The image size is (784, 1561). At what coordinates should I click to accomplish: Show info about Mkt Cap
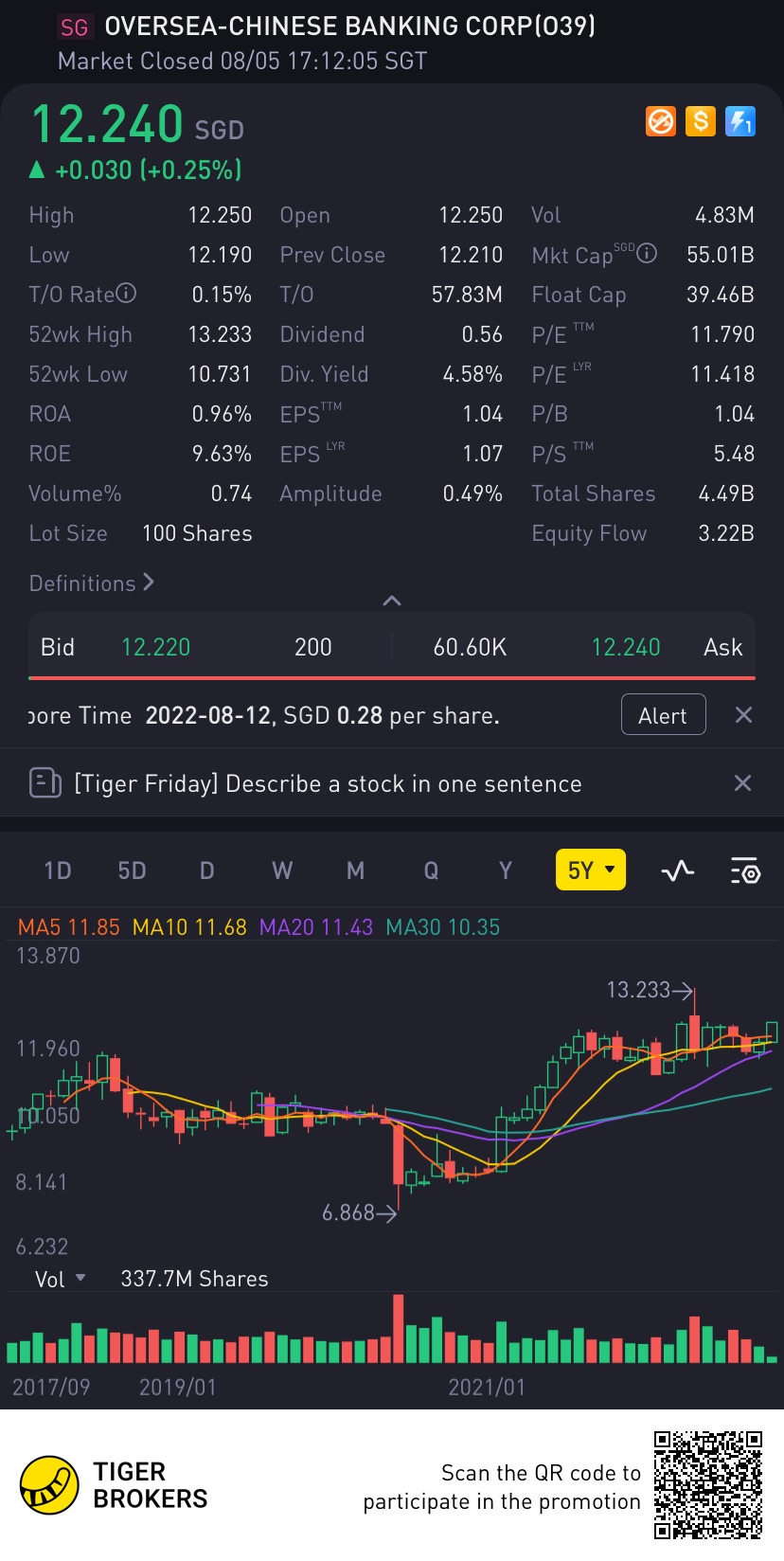pyautogui.click(x=647, y=254)
